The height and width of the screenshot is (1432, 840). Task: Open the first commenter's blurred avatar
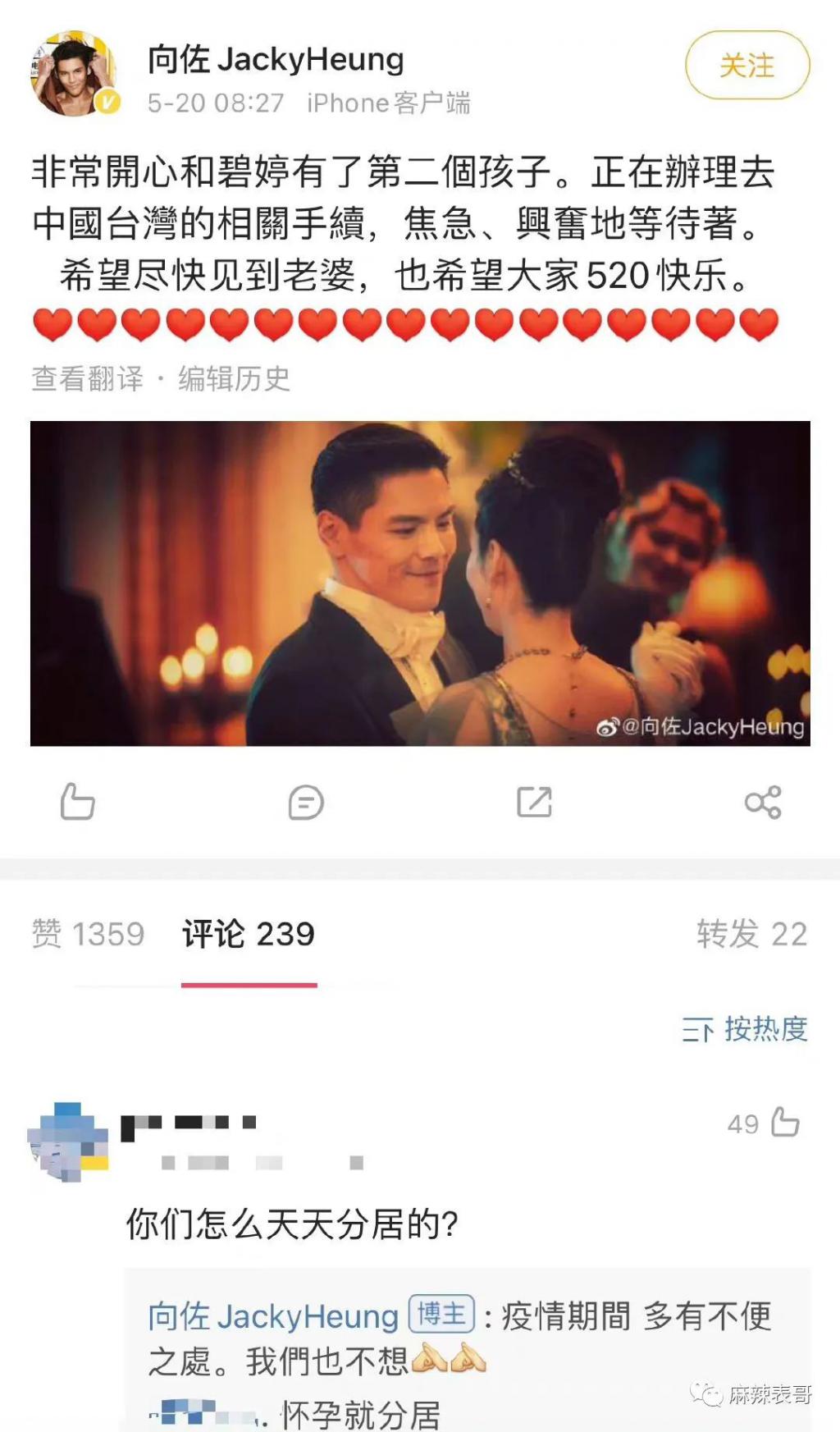[x=68, y=1141]
